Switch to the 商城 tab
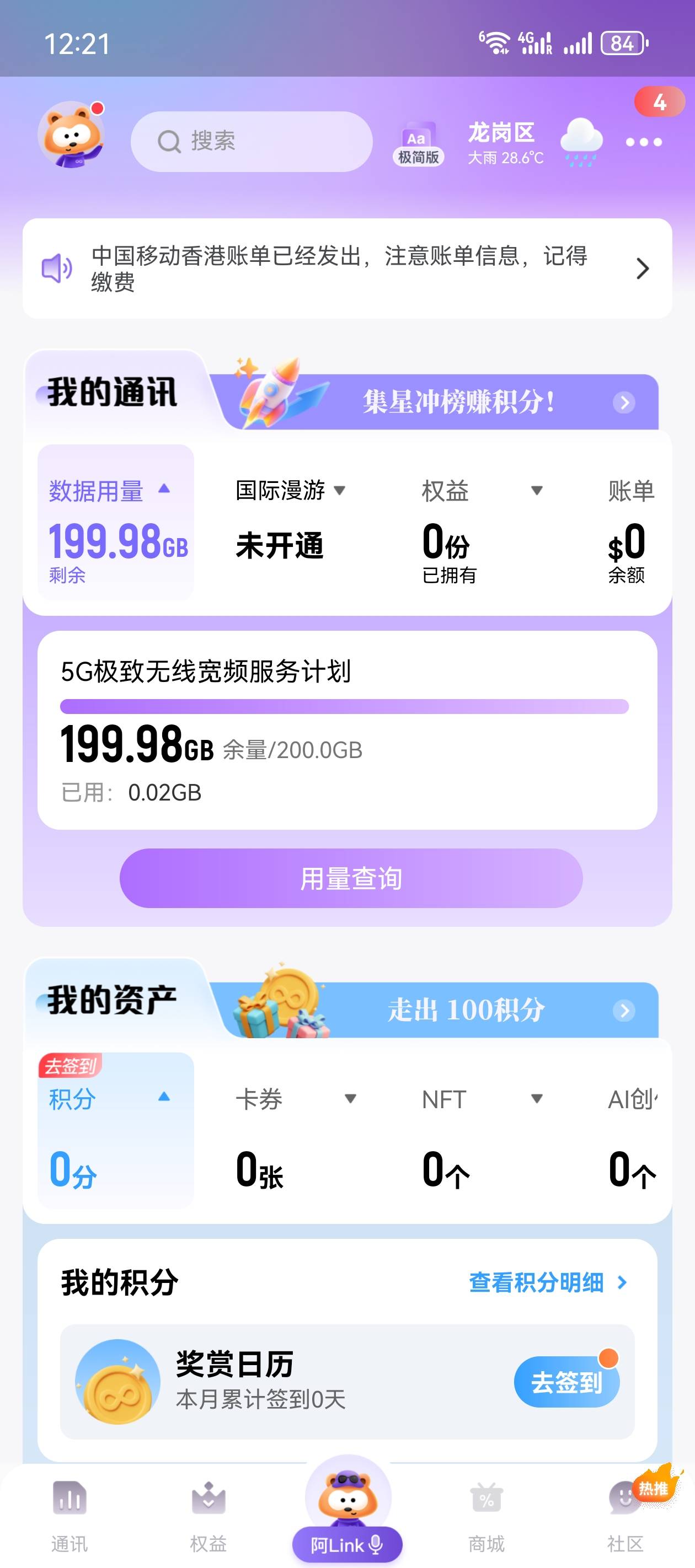 click(x=486, y=1517)
